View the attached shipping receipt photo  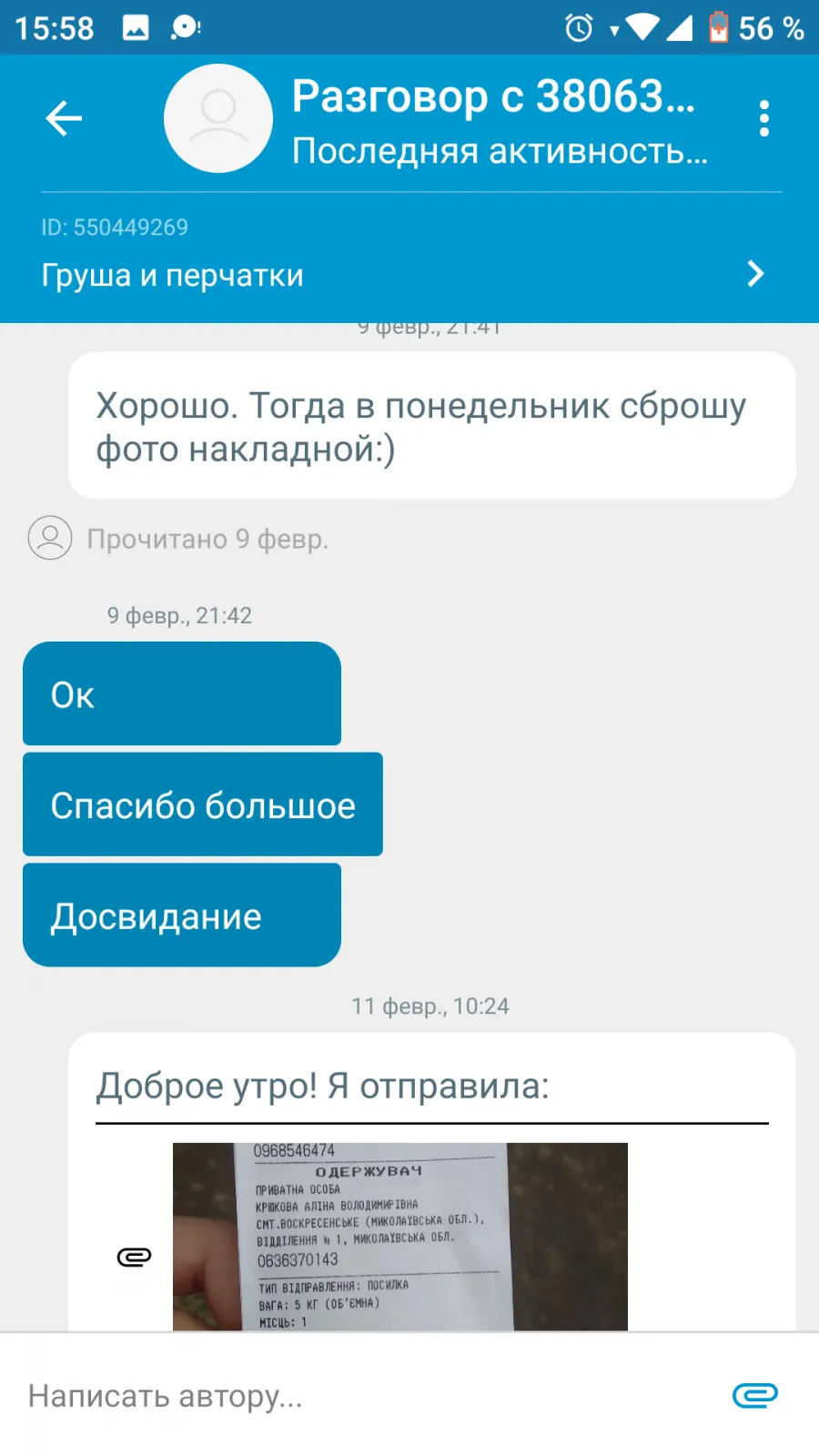[x=400, y=1237]
